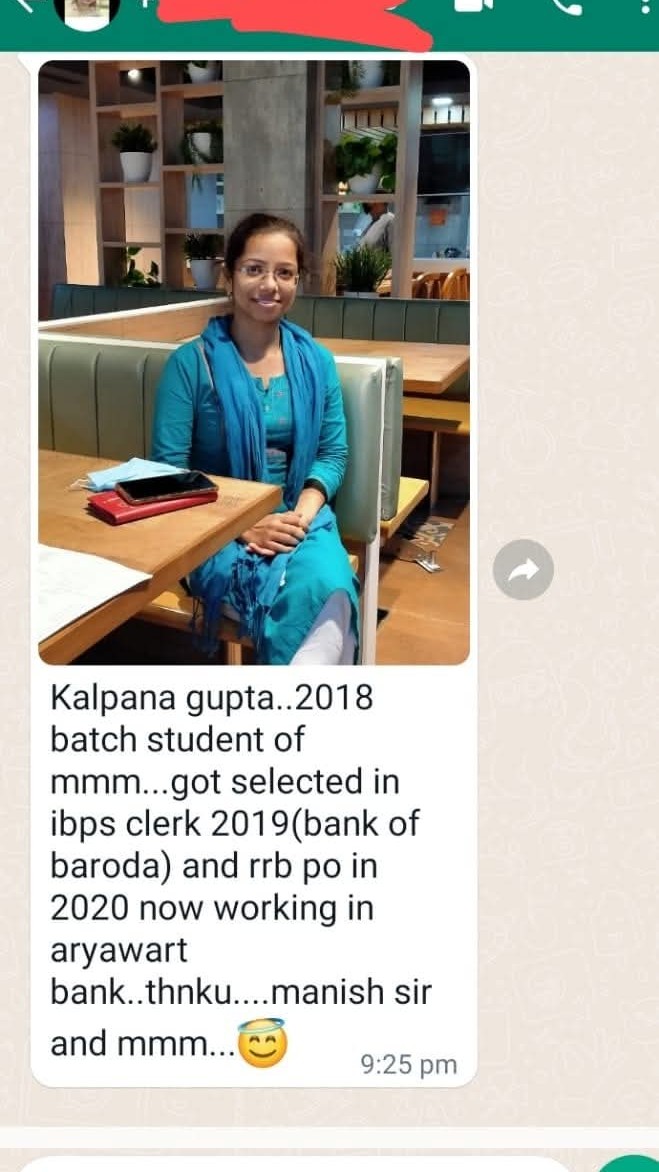
Task: Open the contact's profile picture
Action: pos(86,10)
